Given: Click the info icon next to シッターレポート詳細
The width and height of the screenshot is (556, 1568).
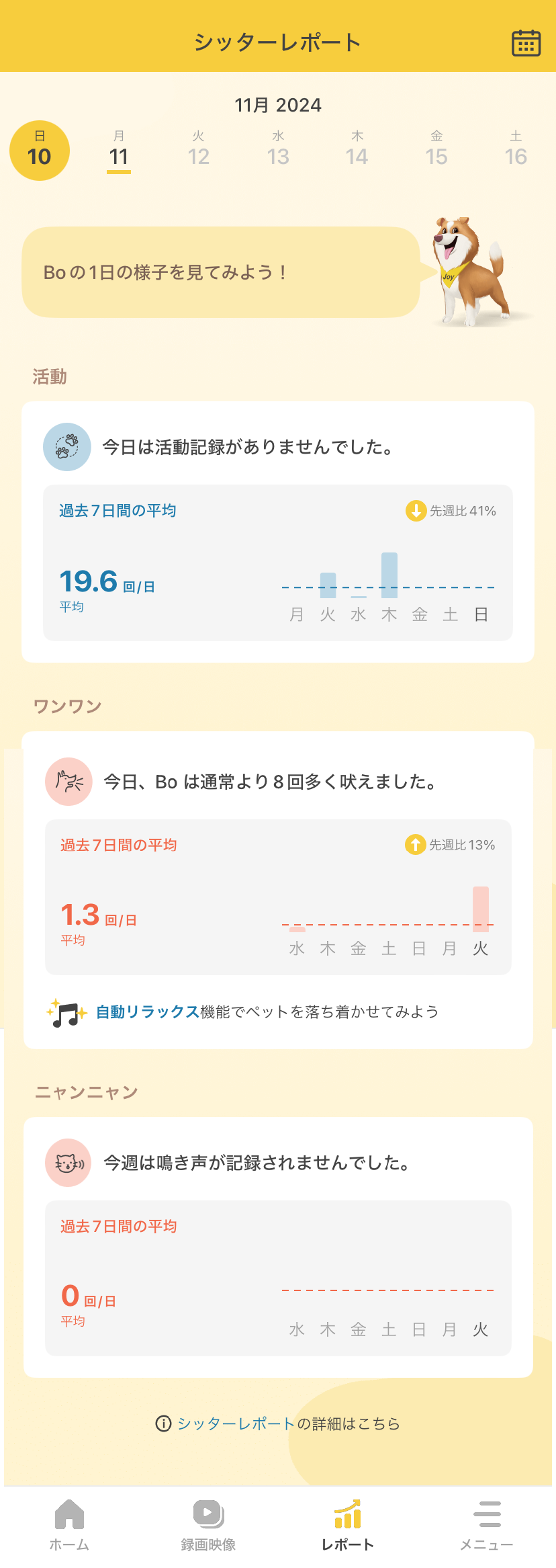Looking at the screenshot, I should point(163,1423).
